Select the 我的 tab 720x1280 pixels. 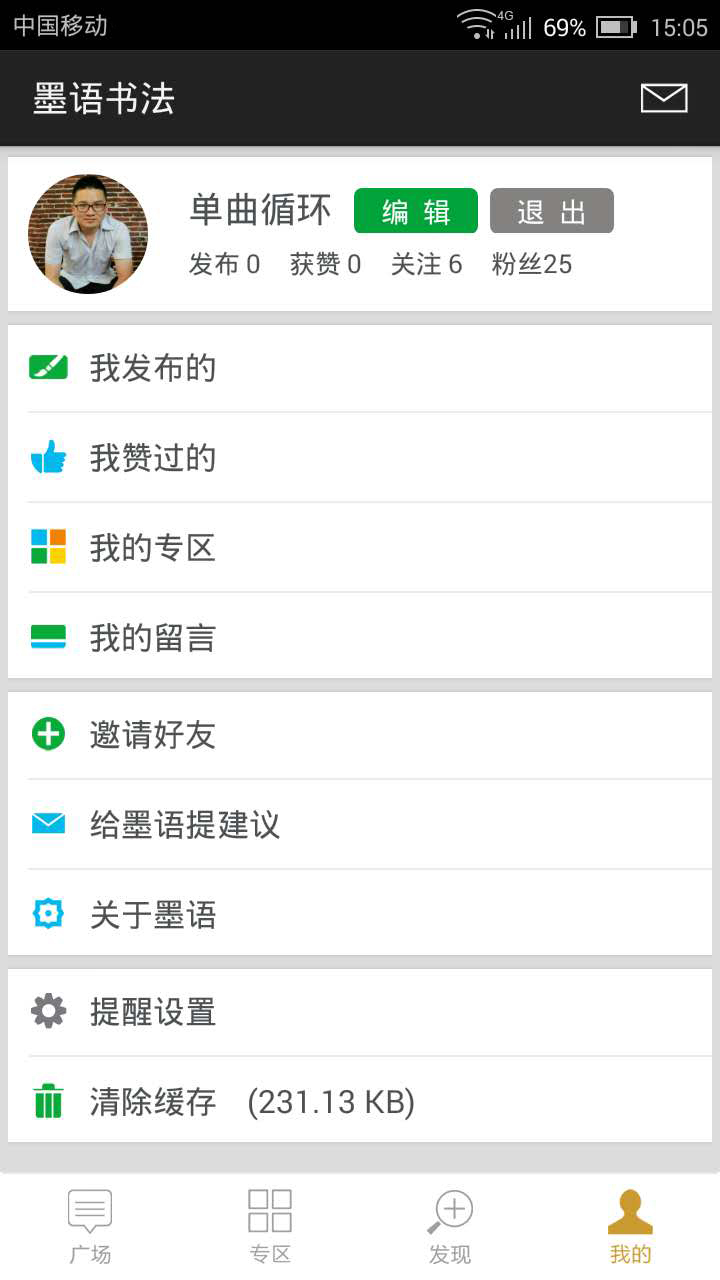[x=630, y=1226]
